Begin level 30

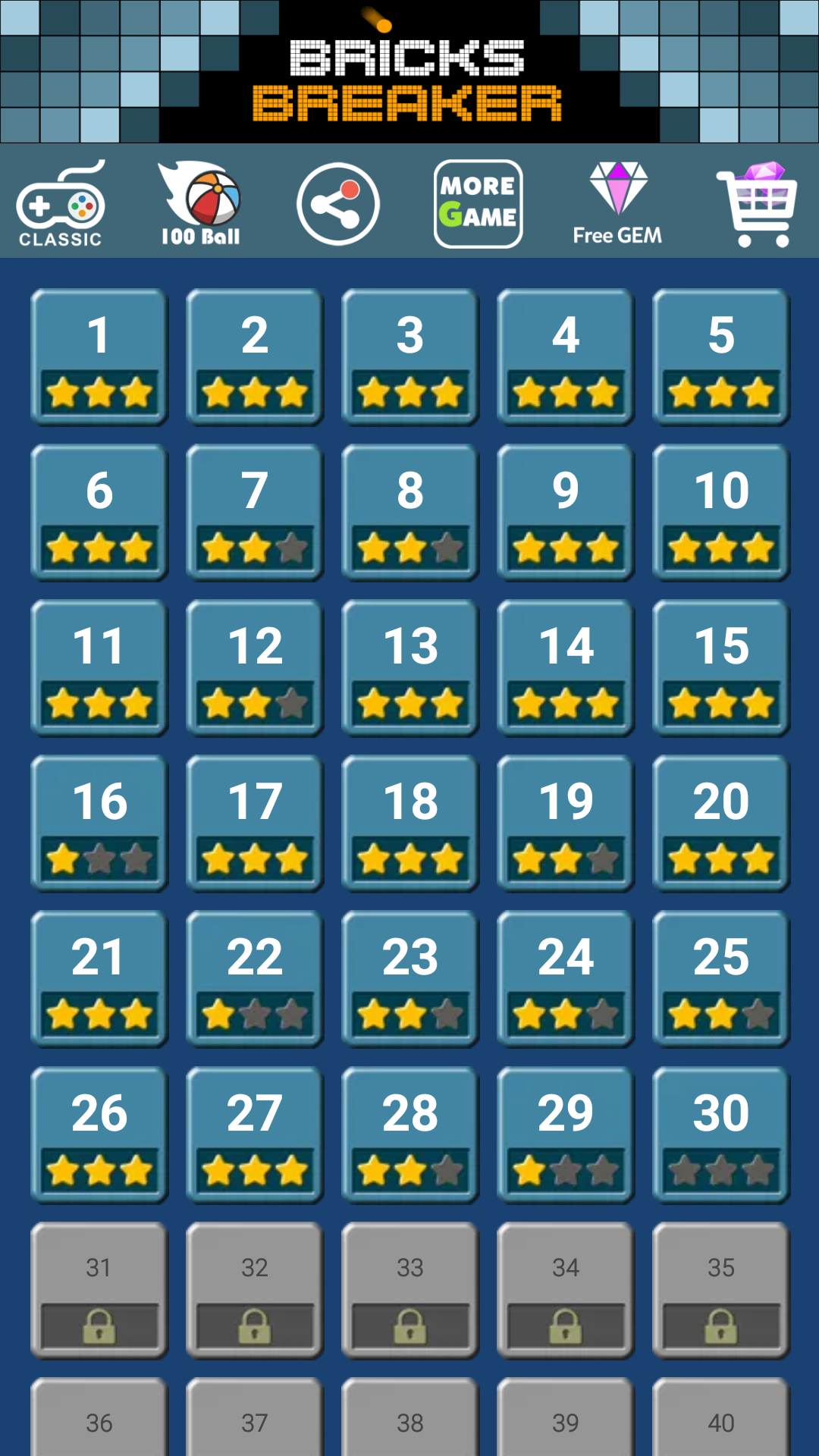pos(721,1135)
